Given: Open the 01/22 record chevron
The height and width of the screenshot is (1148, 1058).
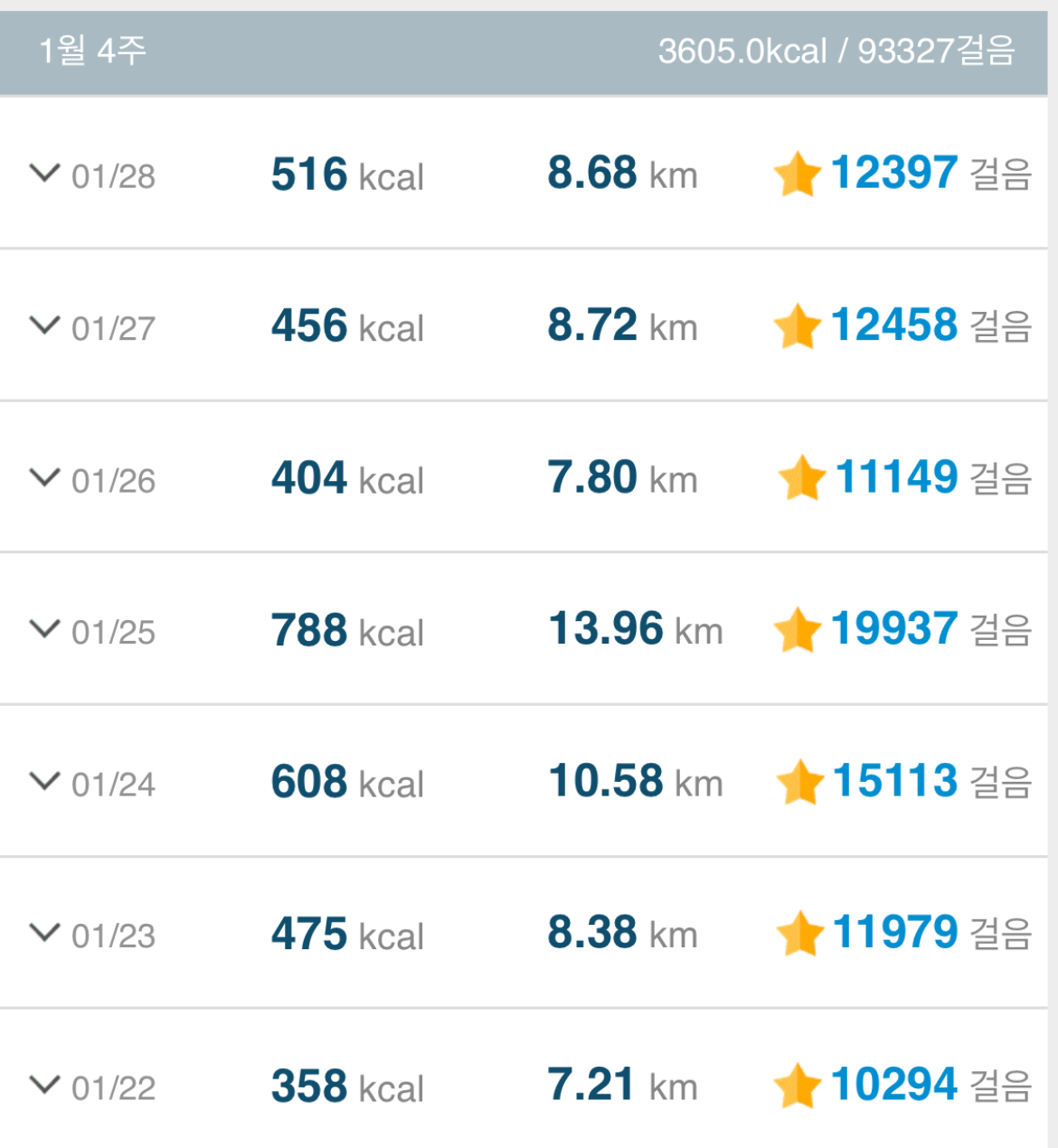Looking at the screenshot, I should coord(45,1083).
